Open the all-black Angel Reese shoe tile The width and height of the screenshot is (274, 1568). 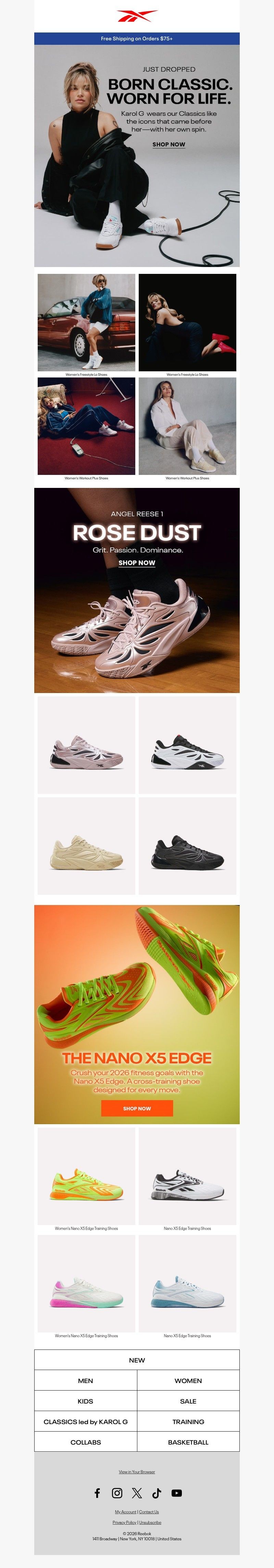(187, 846)
